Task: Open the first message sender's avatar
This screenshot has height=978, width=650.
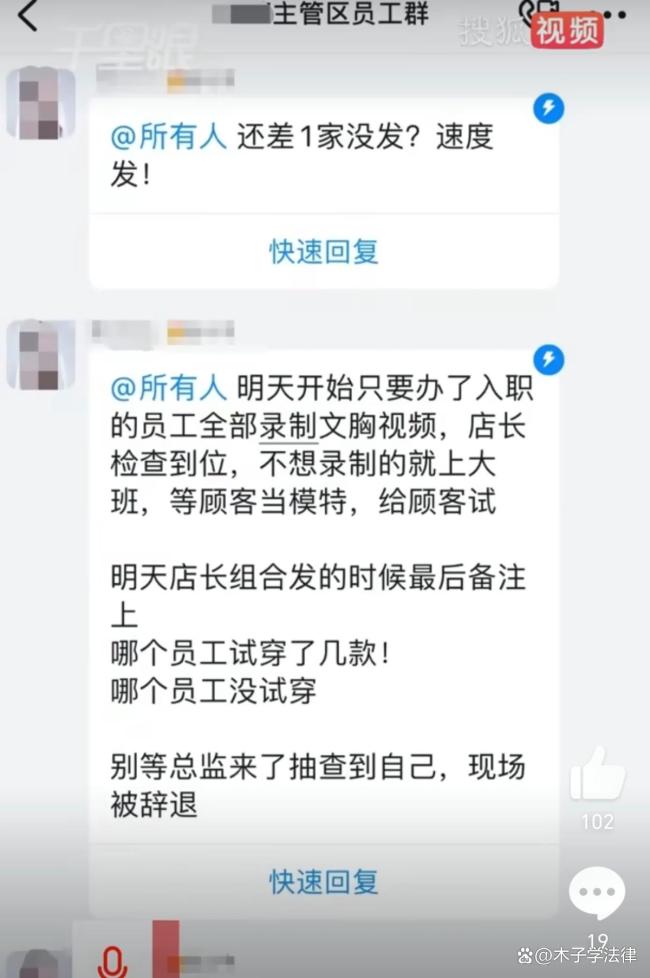Action: tap(41, 103)
